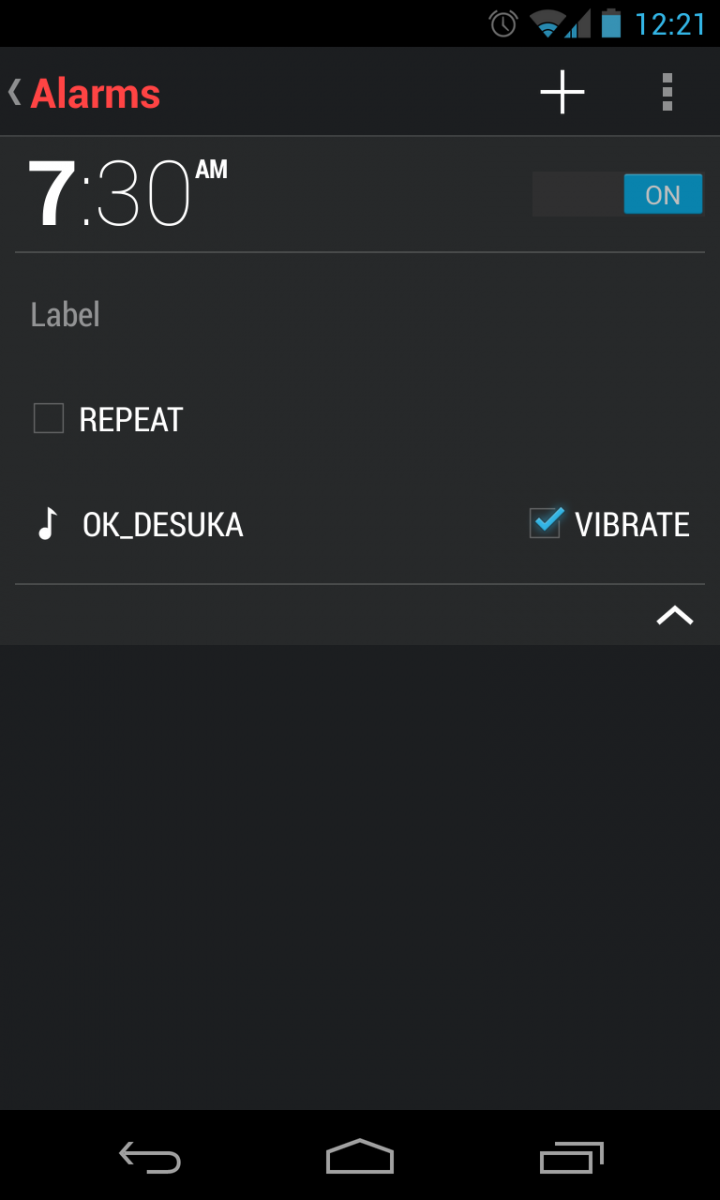The image size is (720, 1200).
Task: Tap the AM indicator next to the time
Action: (x=213, y=170)
